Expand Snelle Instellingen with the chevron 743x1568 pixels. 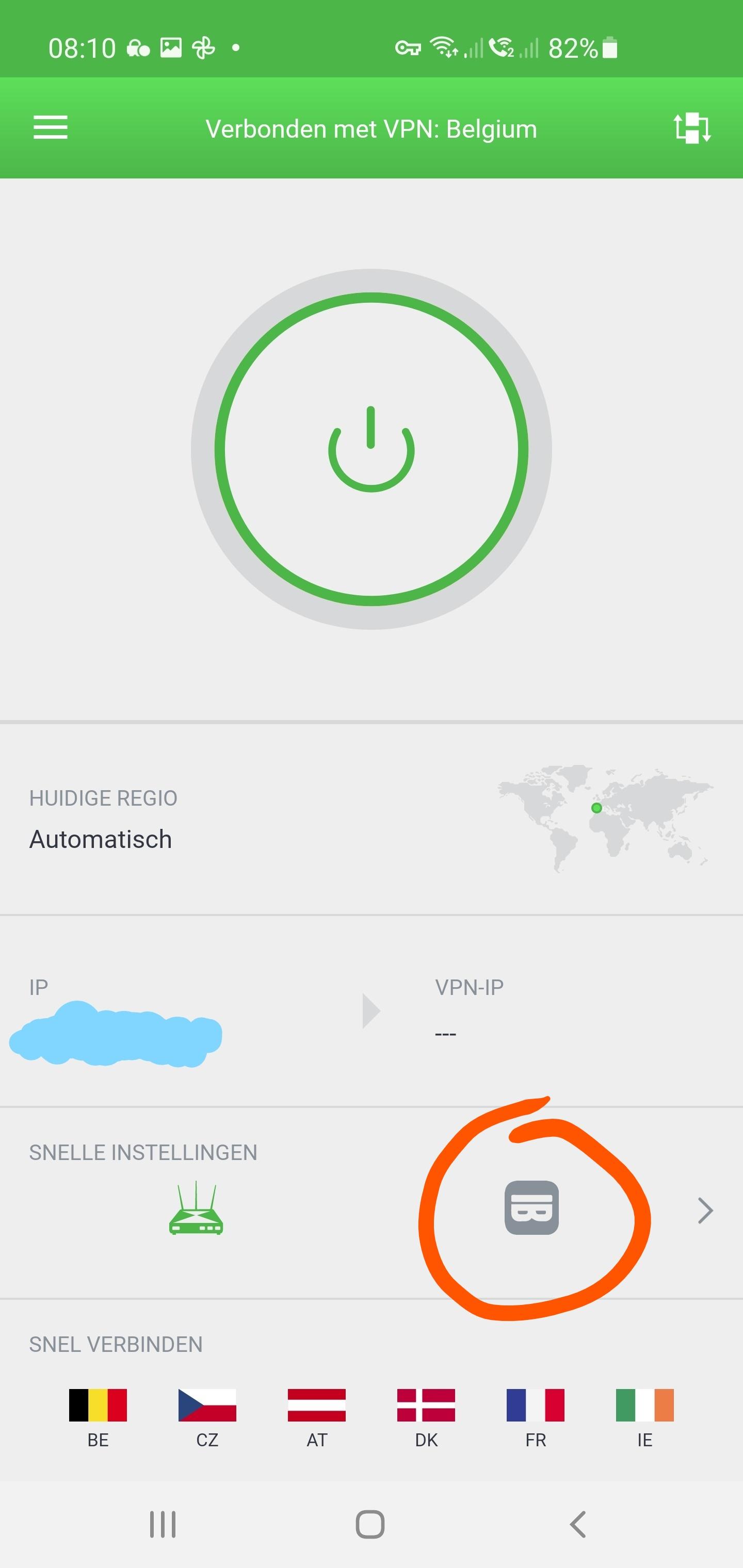(705, 1211)
